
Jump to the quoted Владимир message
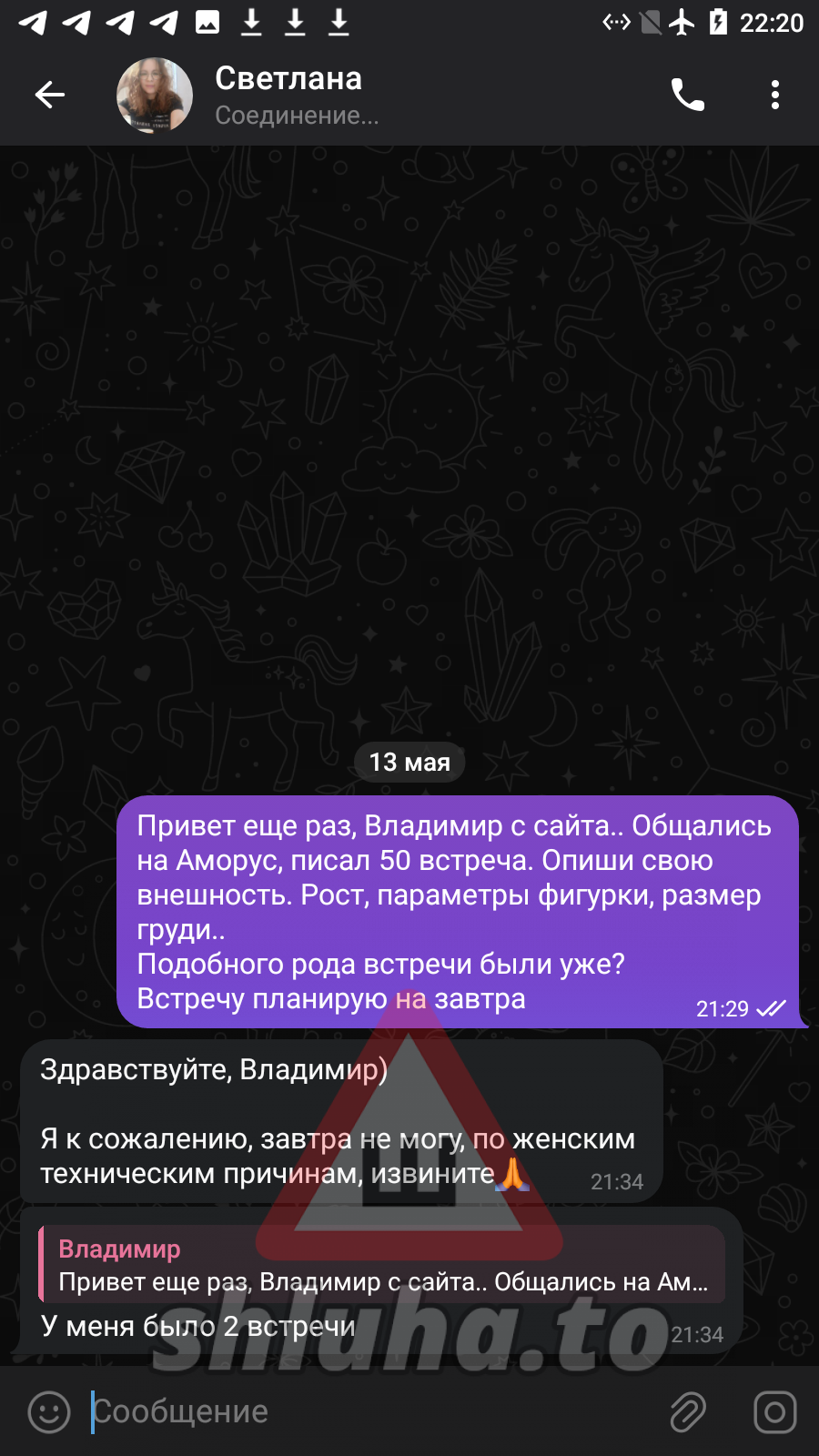pos(382,1265)
